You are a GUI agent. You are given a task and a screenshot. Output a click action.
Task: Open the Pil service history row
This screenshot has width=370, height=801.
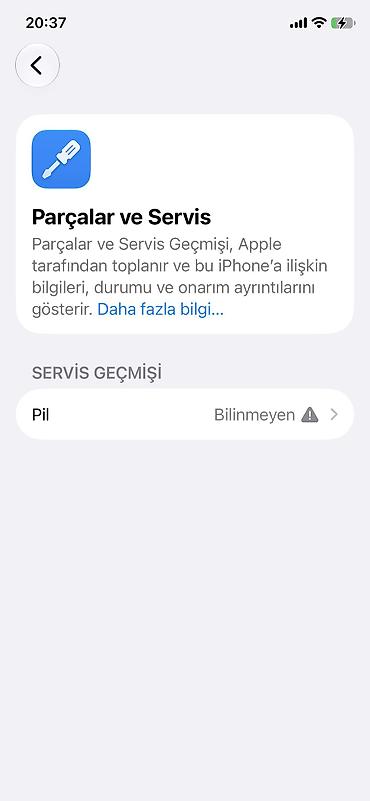click(x=185, y=414)
